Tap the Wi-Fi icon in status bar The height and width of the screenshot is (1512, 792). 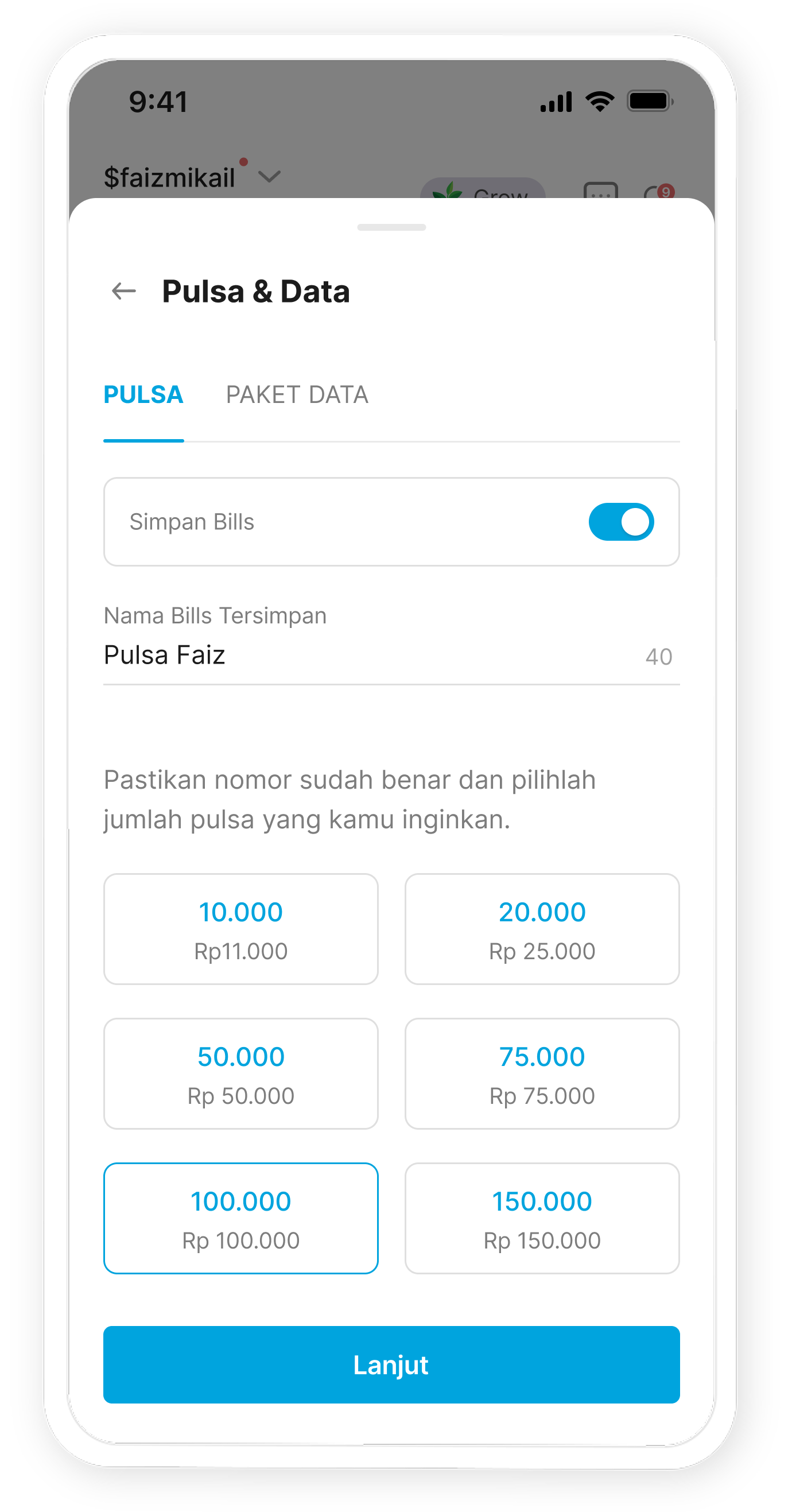[x=599, y=100]
